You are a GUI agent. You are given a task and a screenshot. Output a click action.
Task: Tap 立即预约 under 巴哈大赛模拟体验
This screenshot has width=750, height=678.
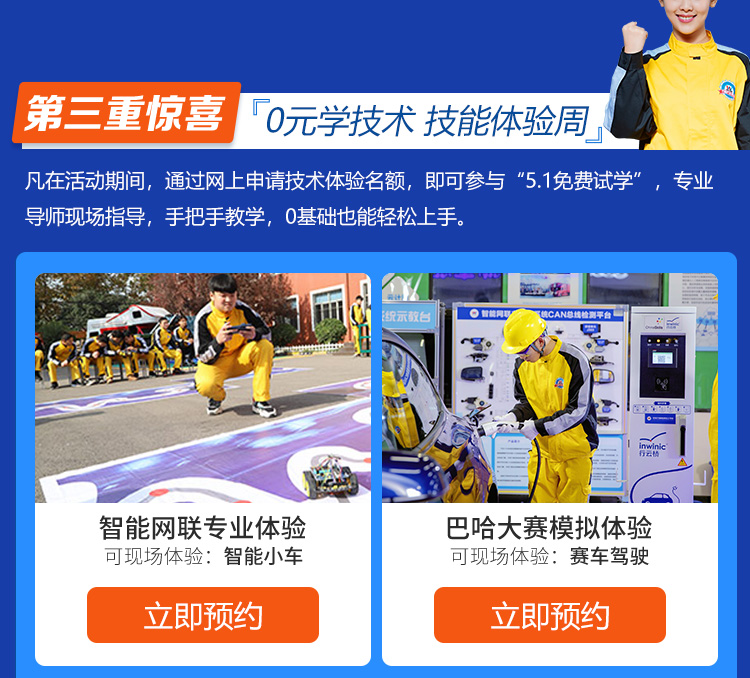point(549,615)
